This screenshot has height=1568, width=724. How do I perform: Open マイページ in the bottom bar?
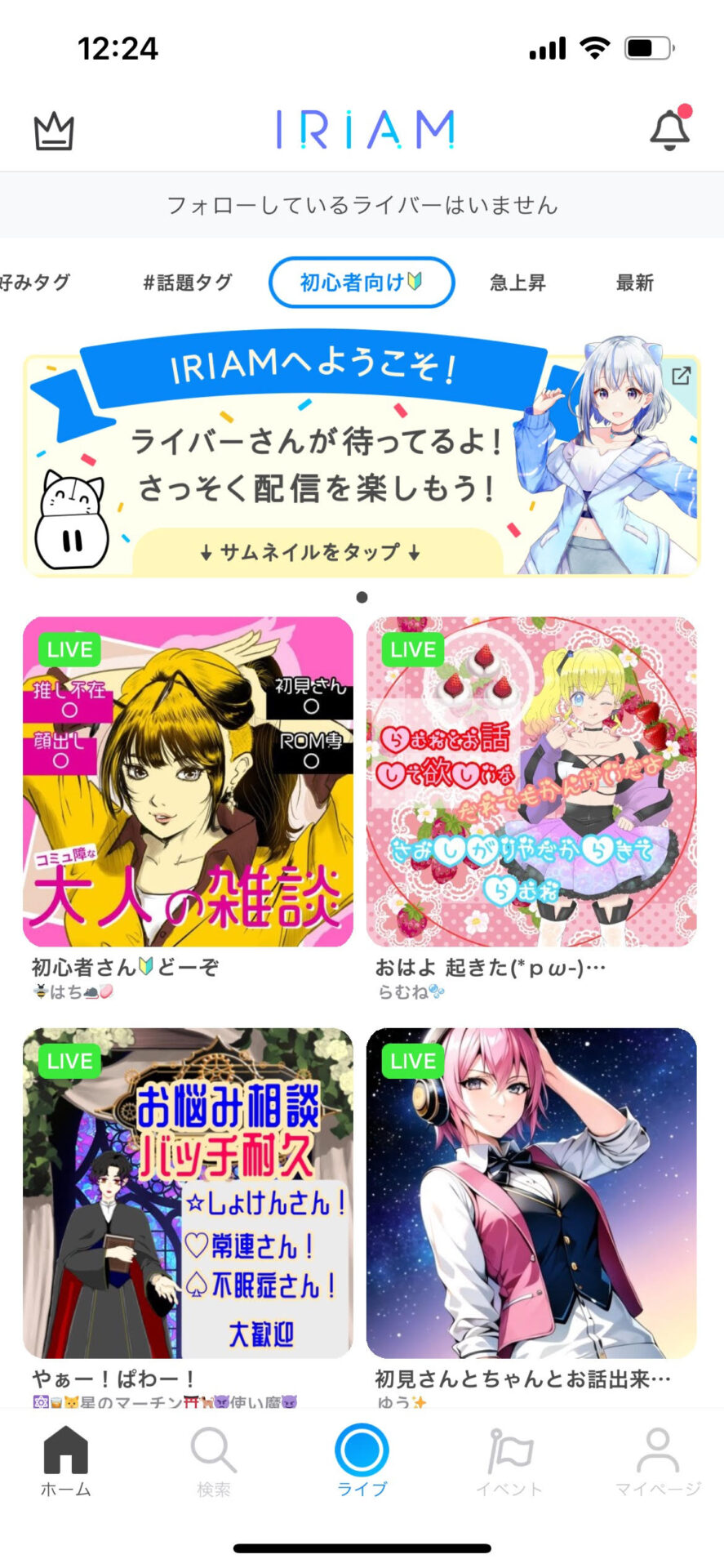pyautogui.click(x=658, y=1461)
